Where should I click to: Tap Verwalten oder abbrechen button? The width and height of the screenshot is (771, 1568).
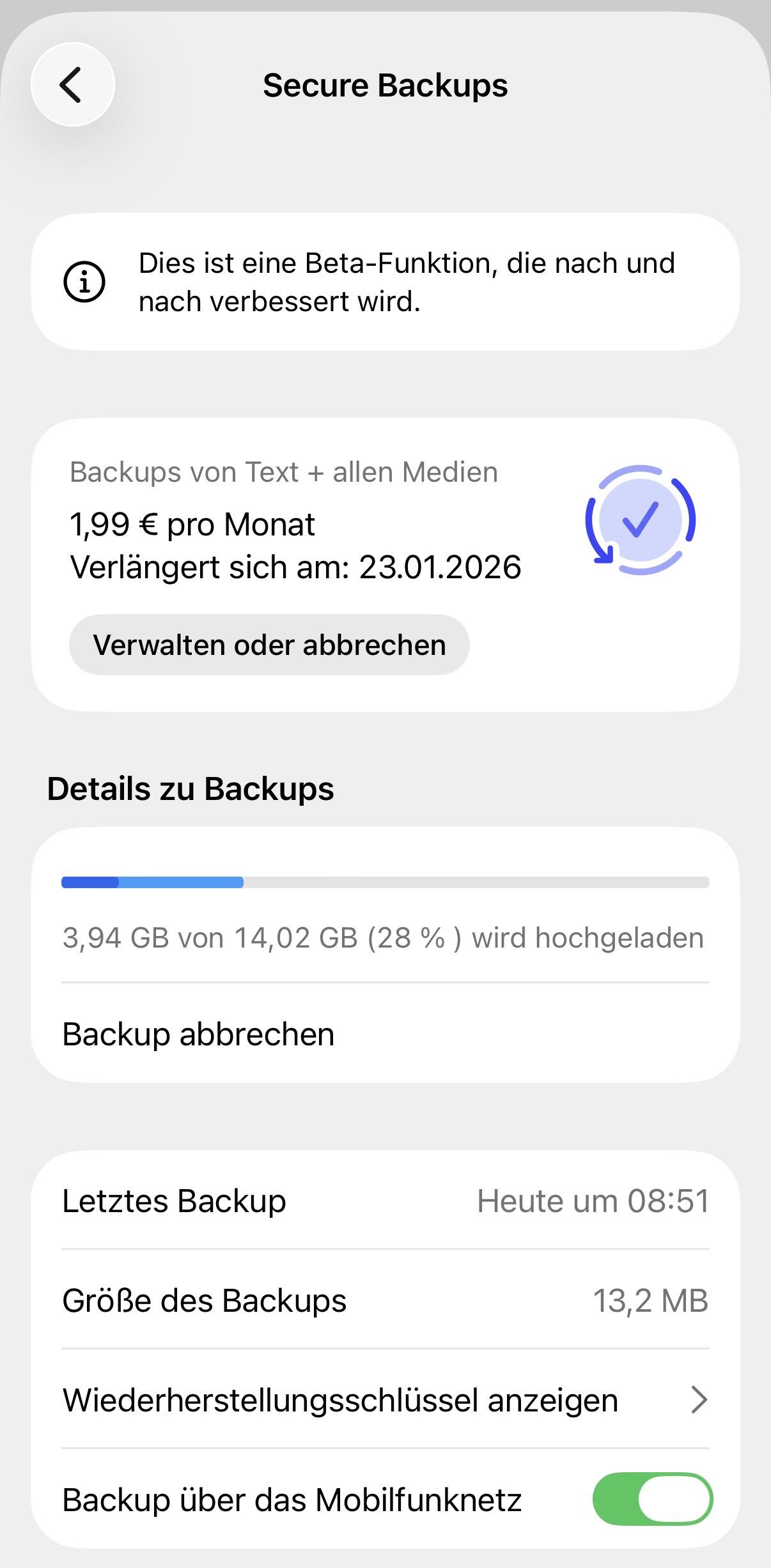pos(269,645)
